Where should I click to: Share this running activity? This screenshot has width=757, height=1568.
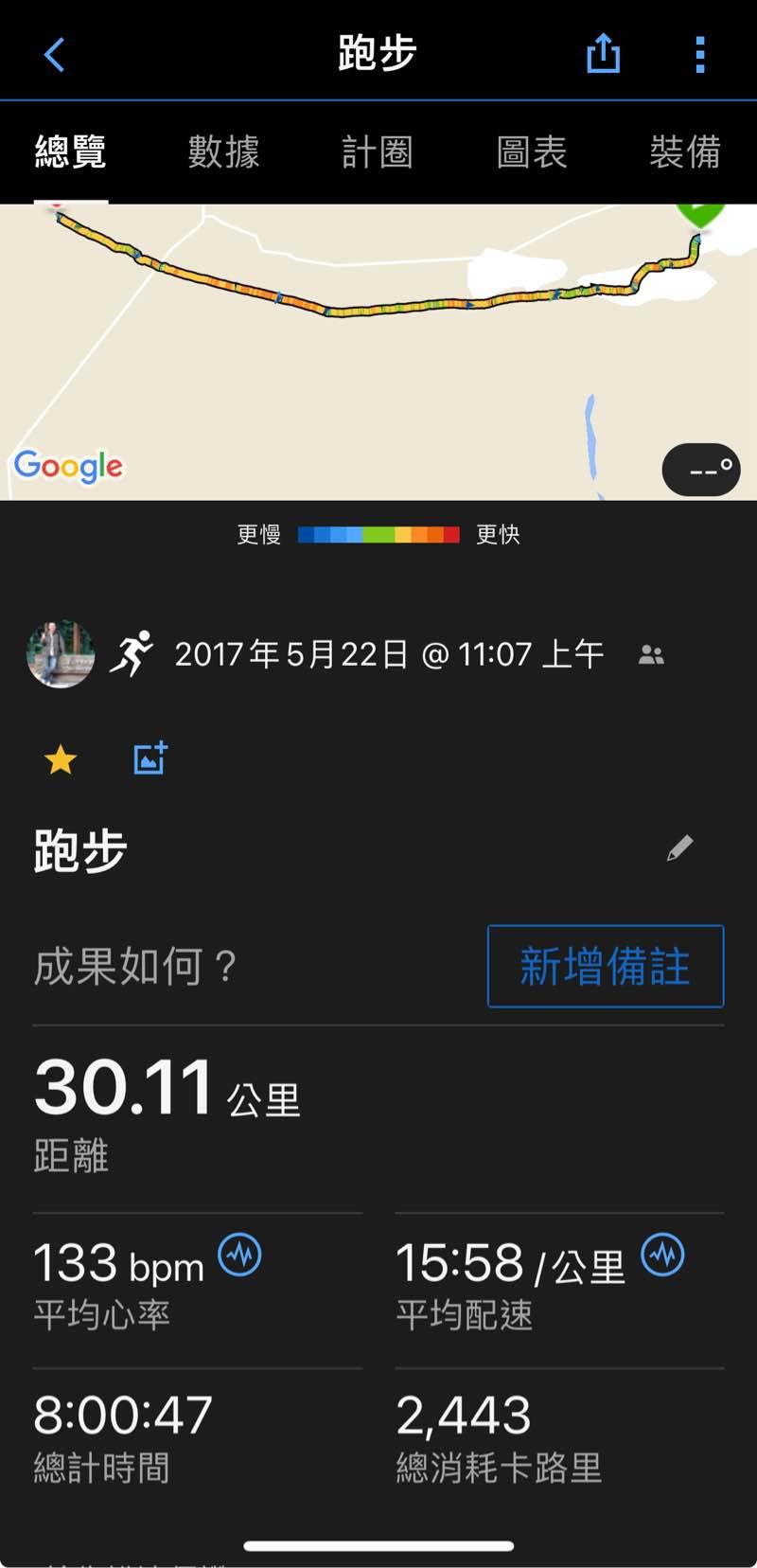click(603, 54)
